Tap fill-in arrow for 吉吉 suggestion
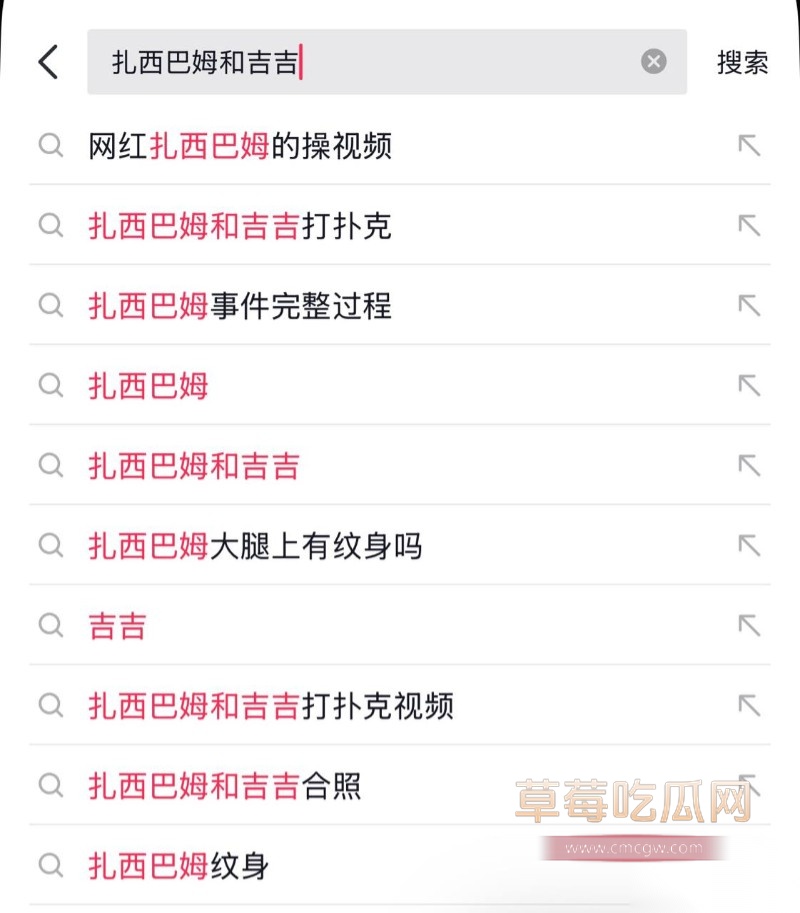Screen dimensions: 800x913 pyautogui.click(x=747, y=626)
